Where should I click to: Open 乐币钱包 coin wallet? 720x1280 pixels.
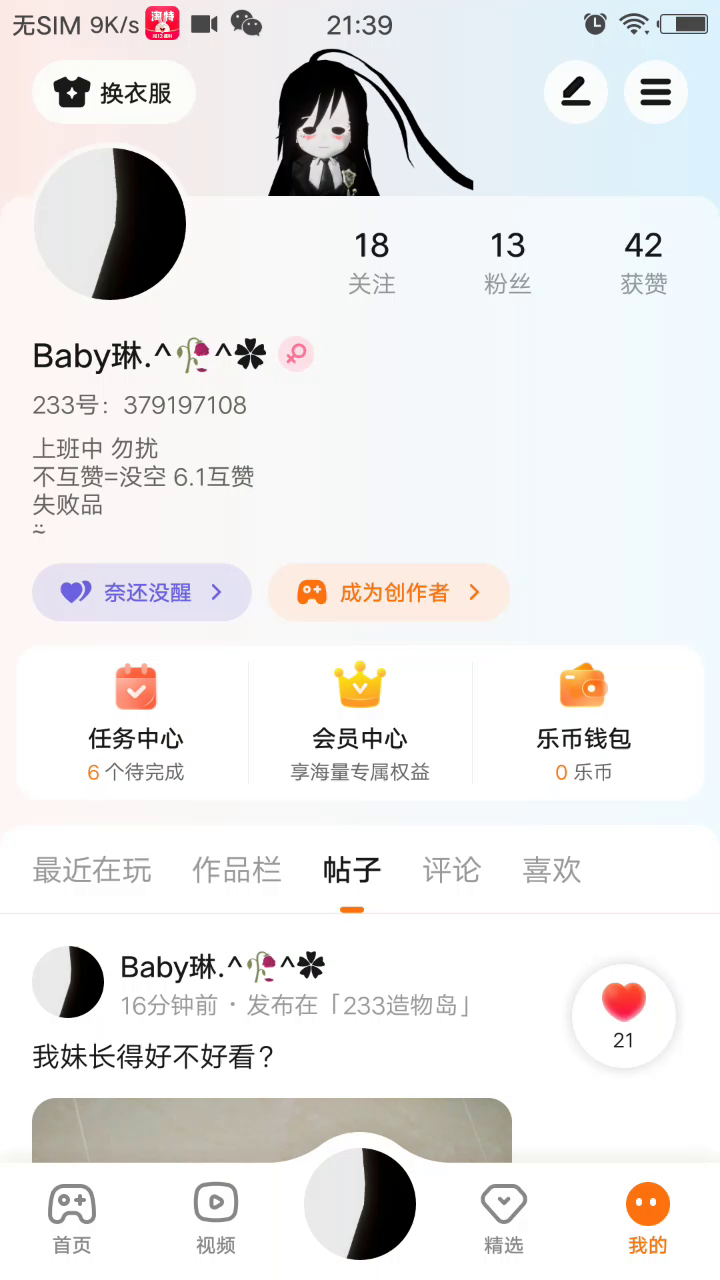584,722
